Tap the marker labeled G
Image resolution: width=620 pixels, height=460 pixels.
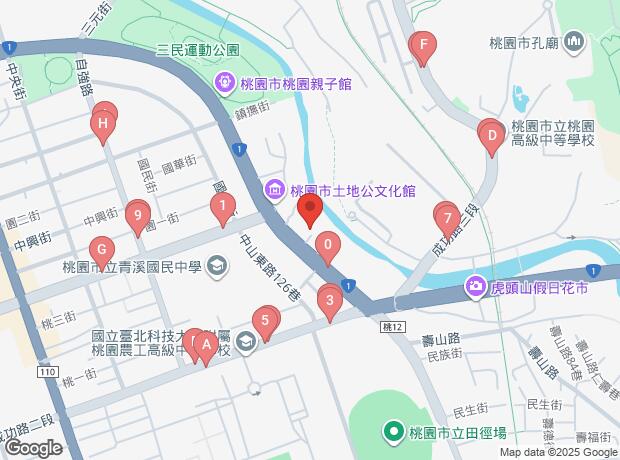(99, 250)
